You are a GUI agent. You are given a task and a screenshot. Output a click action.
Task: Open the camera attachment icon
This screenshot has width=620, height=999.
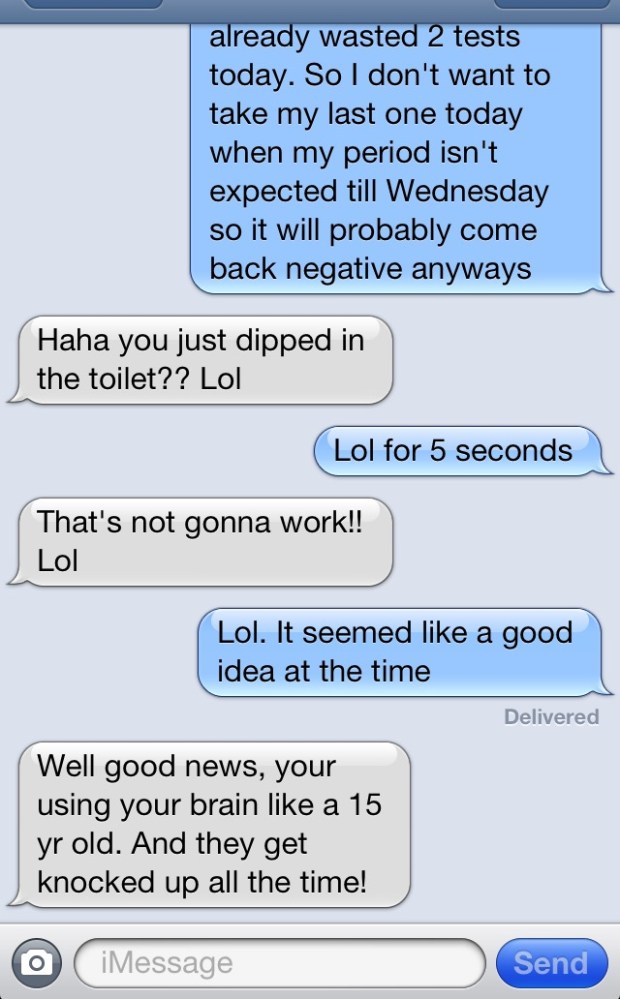pyautogui.click(x=37, y=963)
